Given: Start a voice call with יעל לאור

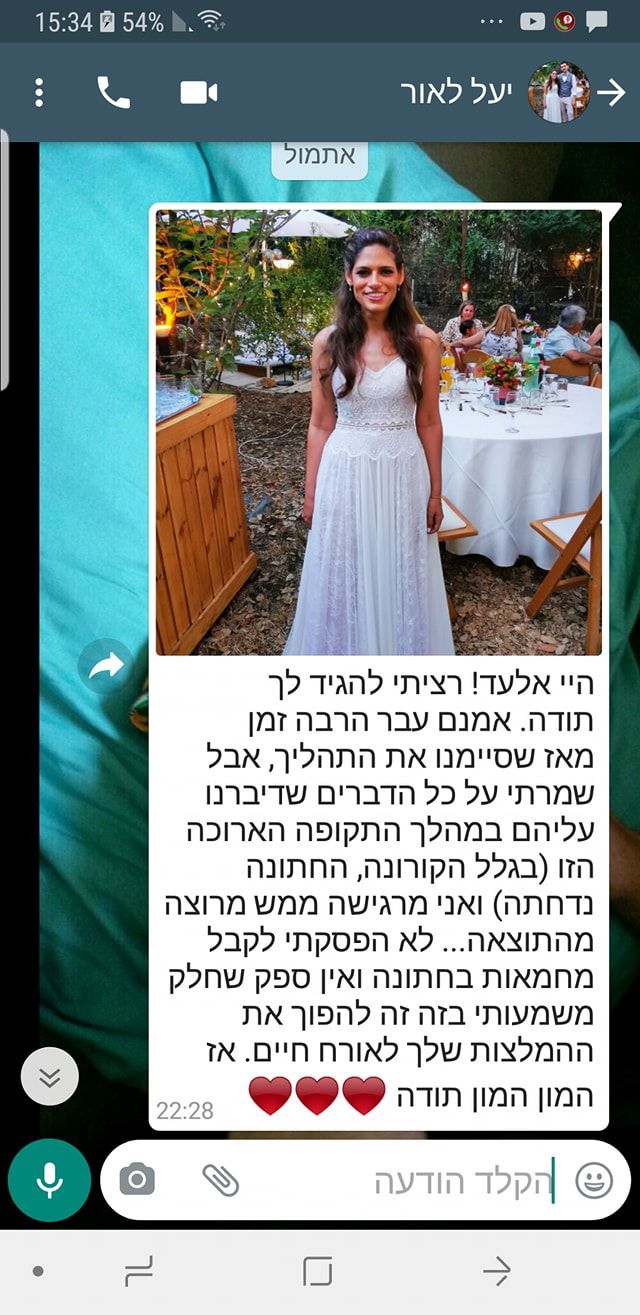Looking at the screenshot, I should (113, 93).
